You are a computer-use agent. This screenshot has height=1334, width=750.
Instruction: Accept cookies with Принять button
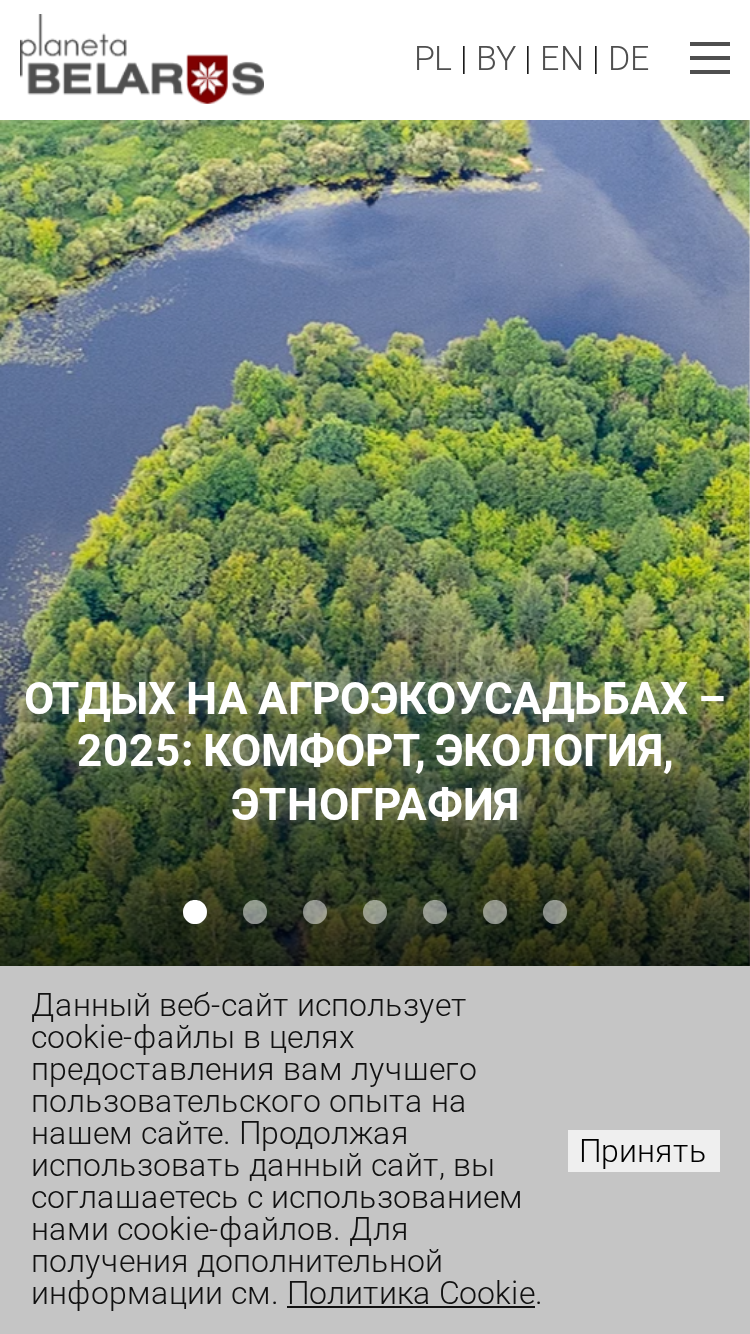[x=643, y=1151]
